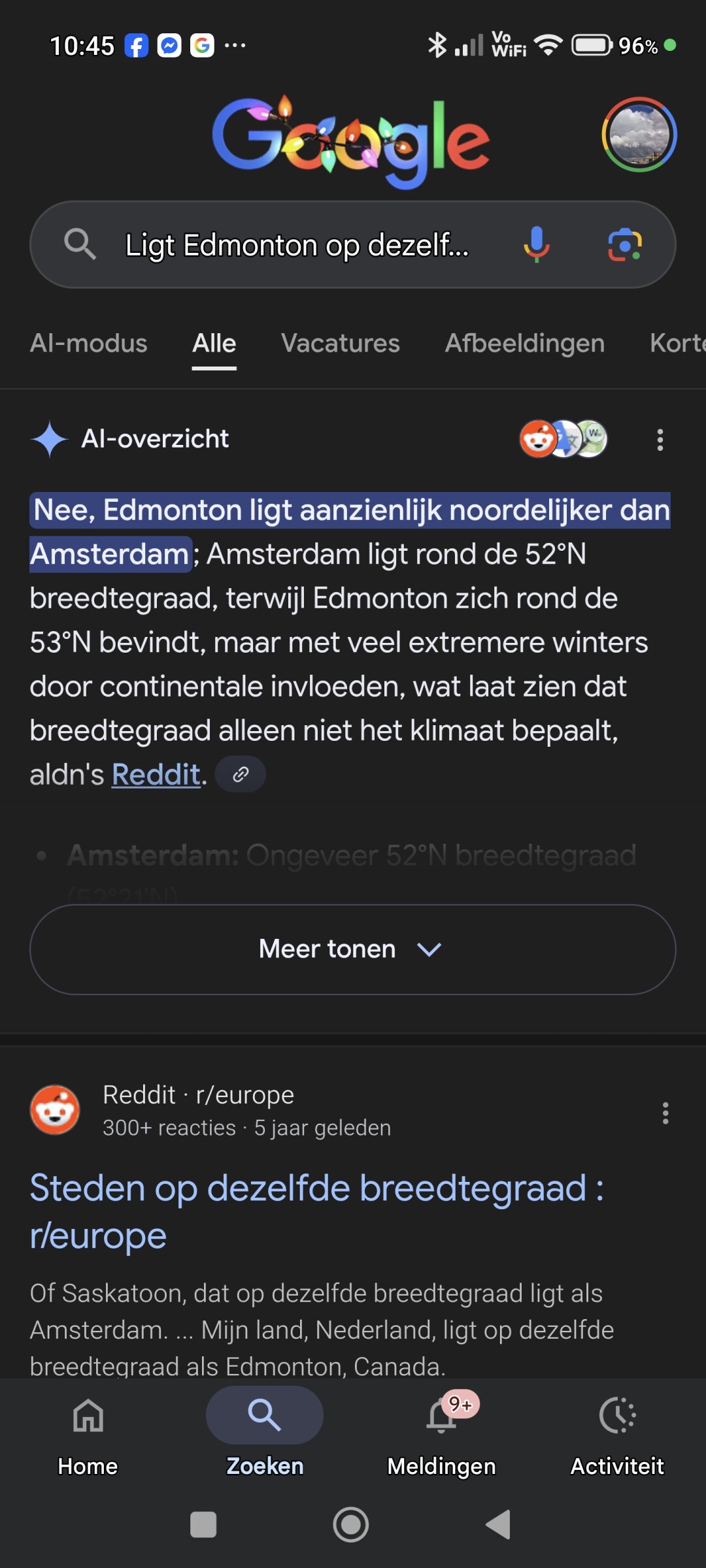Open the Activiteit tab

(617, 1431)
